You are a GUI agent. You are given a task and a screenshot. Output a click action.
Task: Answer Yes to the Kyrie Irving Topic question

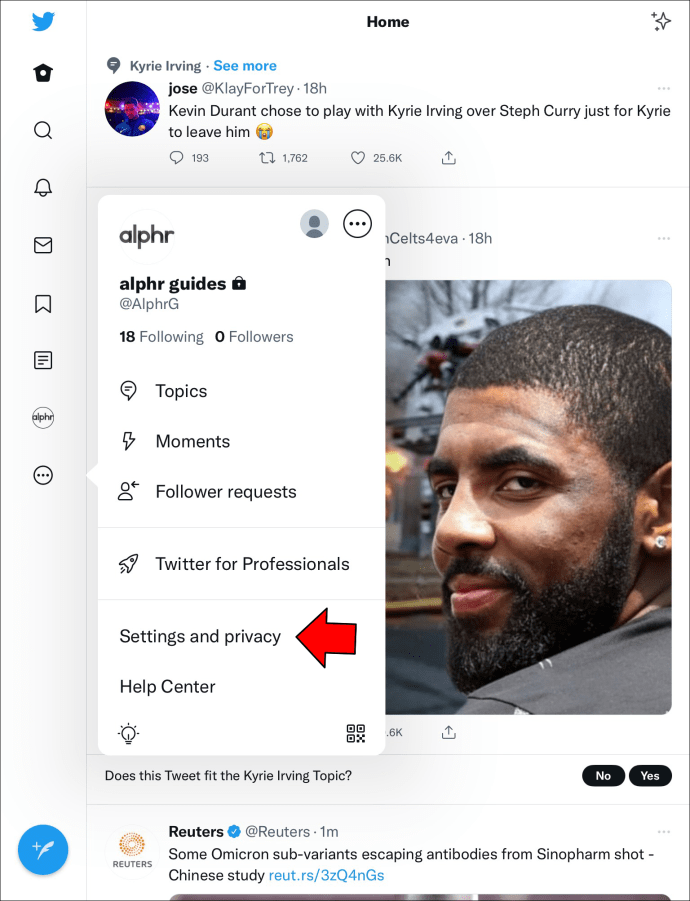pyautogui.click(x=650, y=776)
